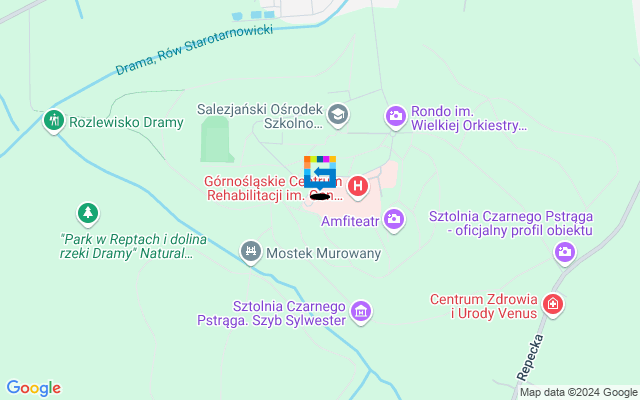Tap the blue arrow location marker
This screenshot has width=640, height=400.
320,174
